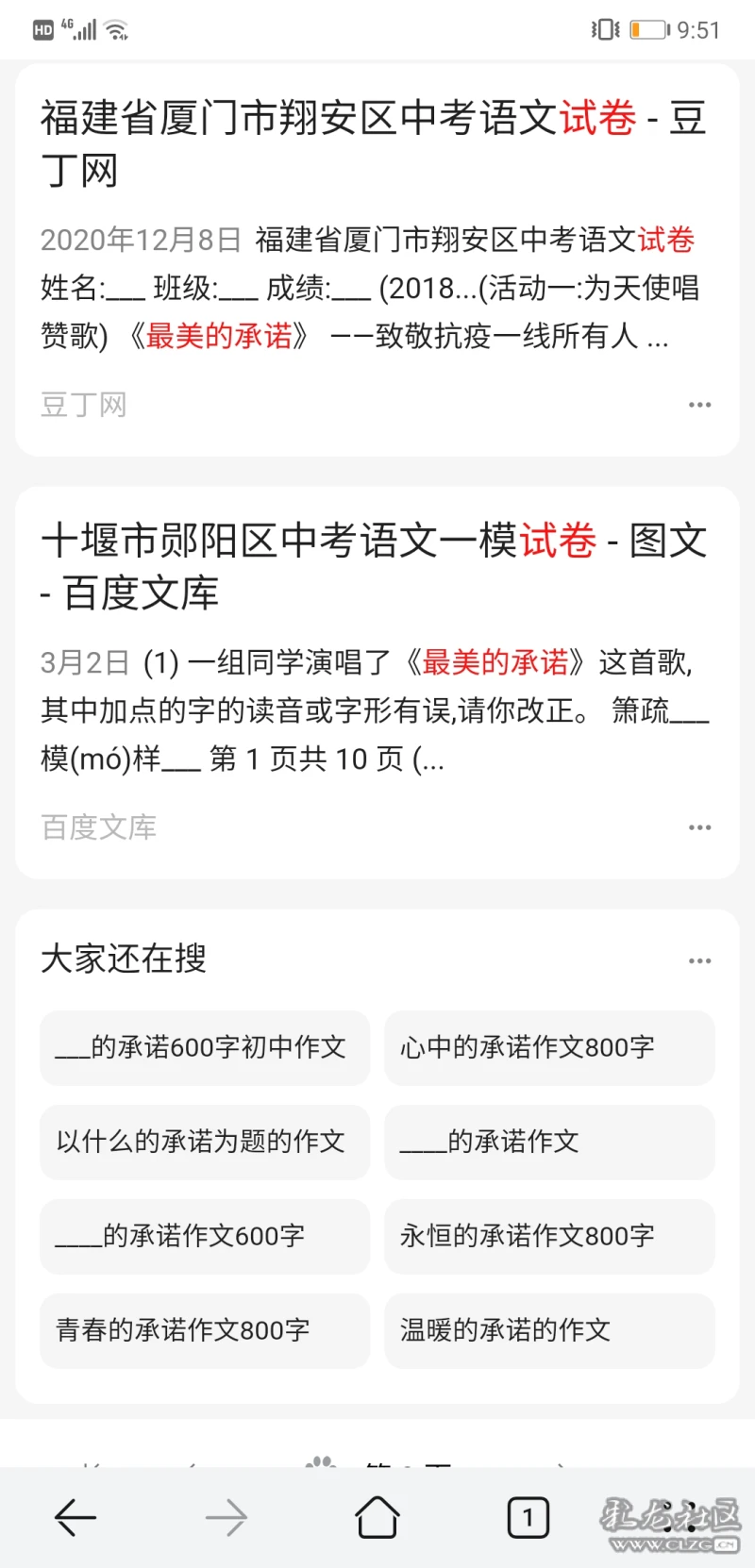Open more options for the 百度文库 result
Image resolution: width=755 pixels, height=1568 pixels.
point(699,827)
